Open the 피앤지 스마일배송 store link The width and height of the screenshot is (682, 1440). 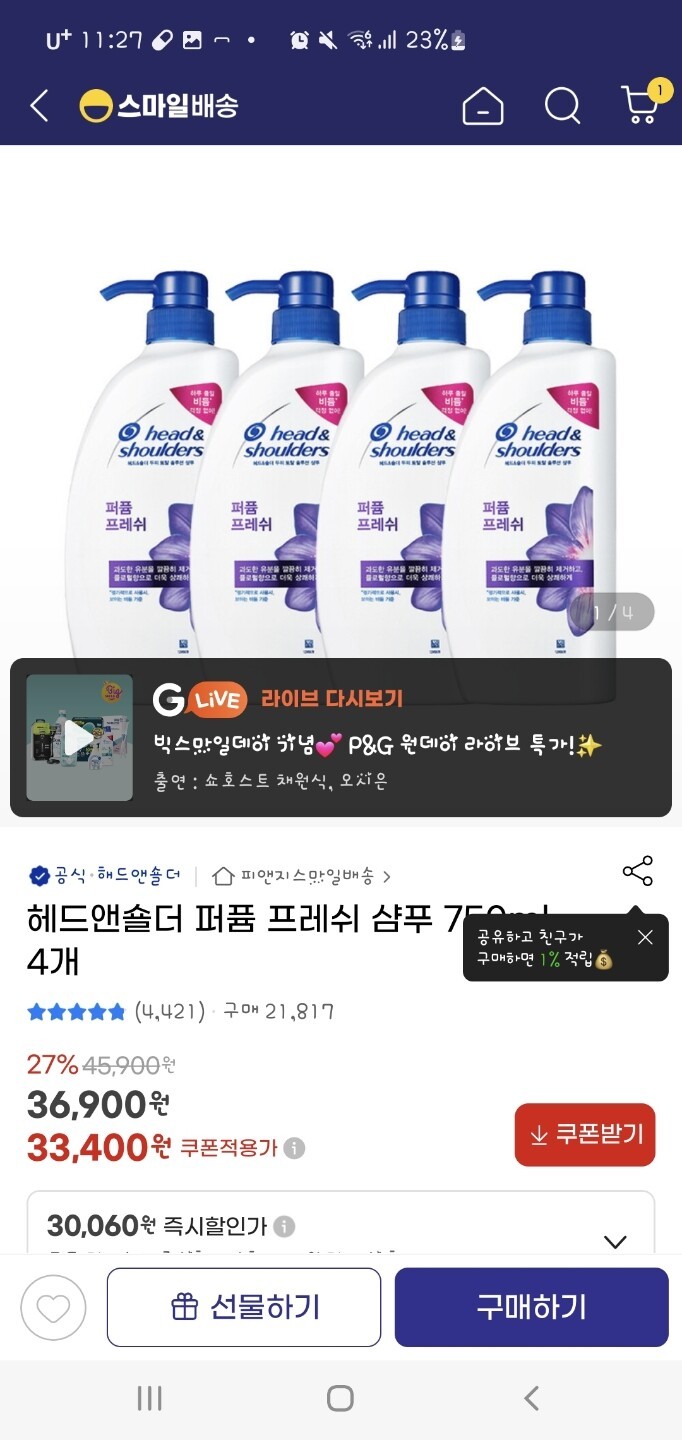click(x=301, y=876)
